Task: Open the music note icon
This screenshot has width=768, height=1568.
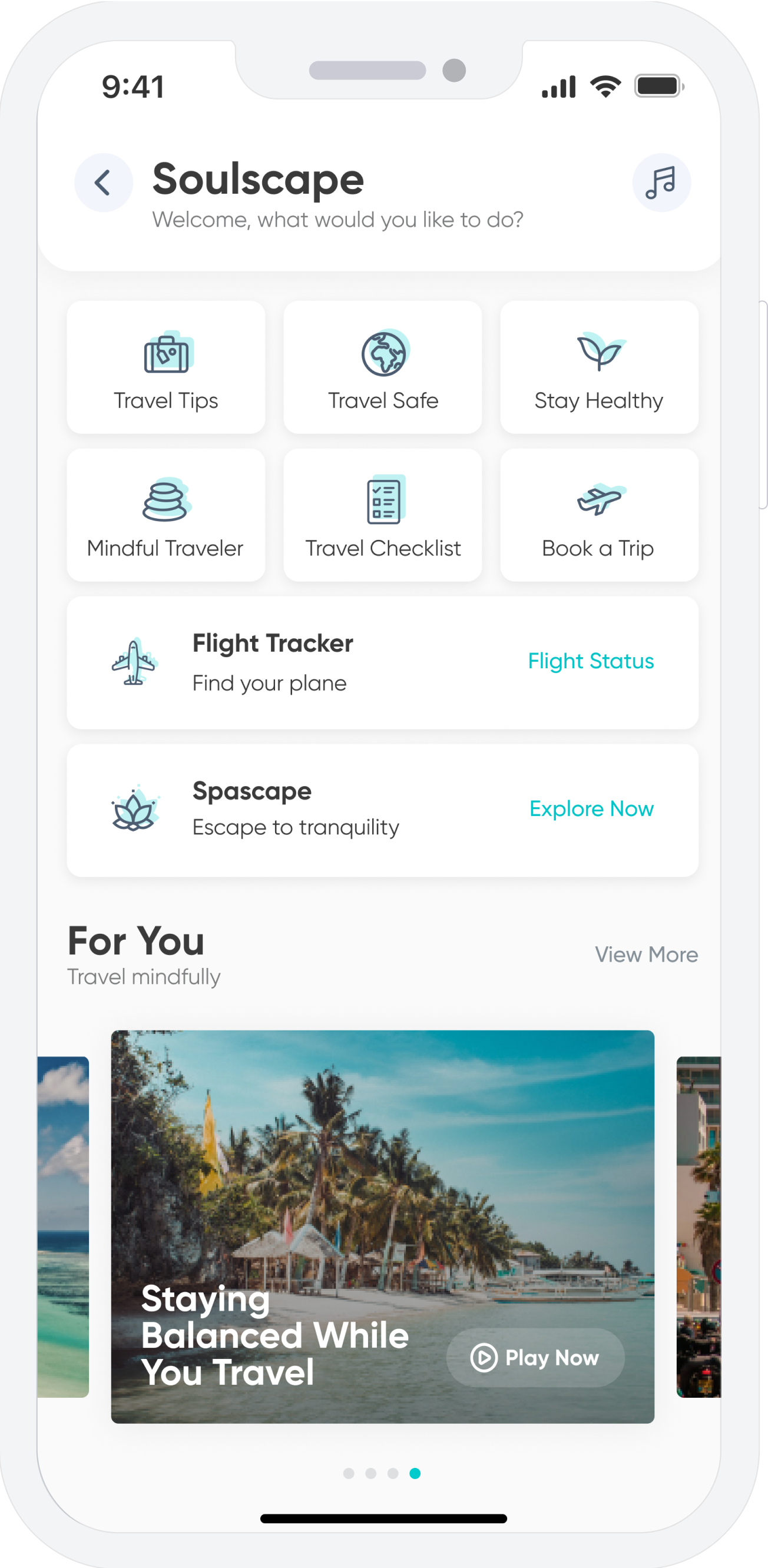Action: (x=661, y=183)
